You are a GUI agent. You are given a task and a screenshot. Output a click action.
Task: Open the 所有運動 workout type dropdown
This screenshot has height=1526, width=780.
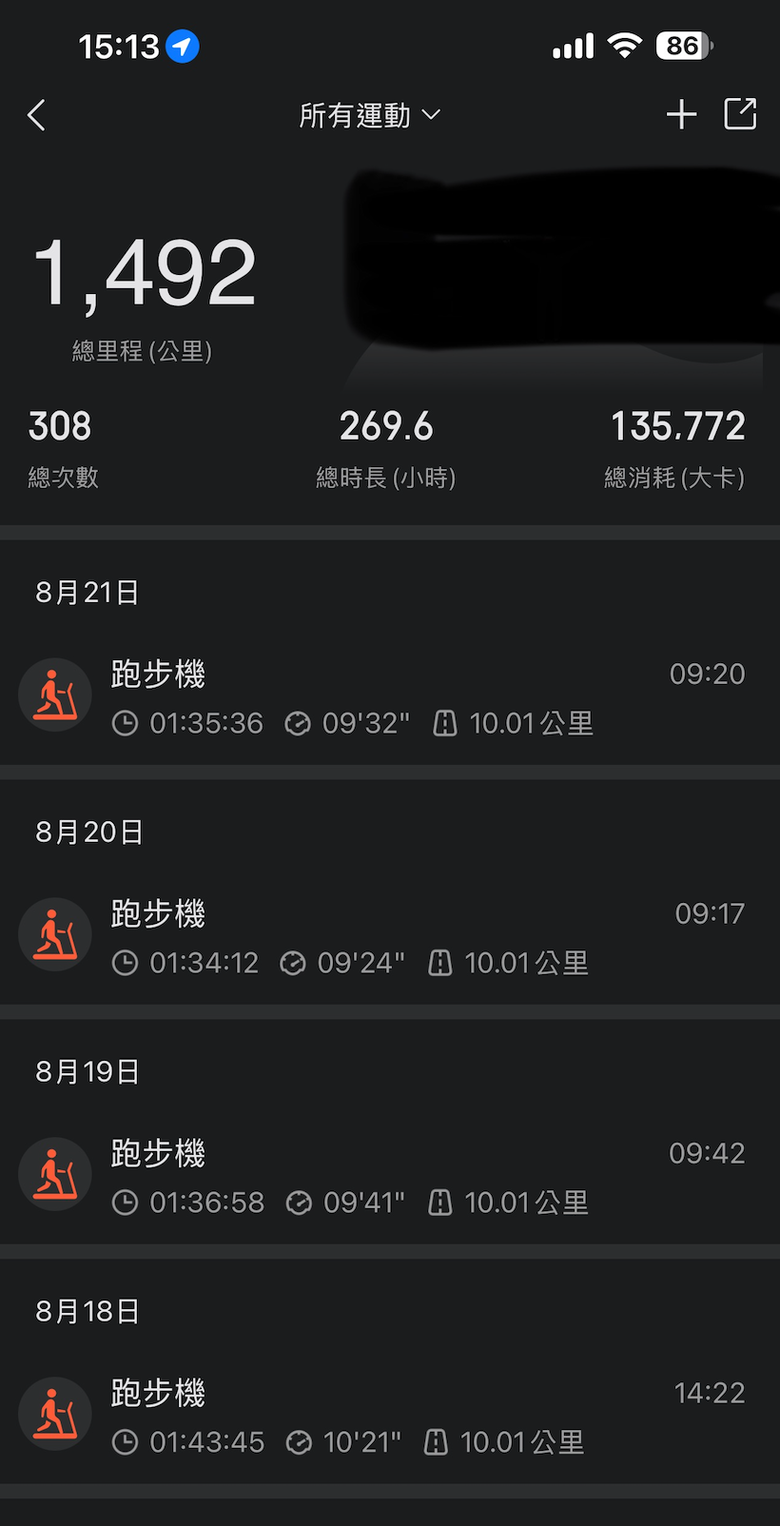point(370,115)
